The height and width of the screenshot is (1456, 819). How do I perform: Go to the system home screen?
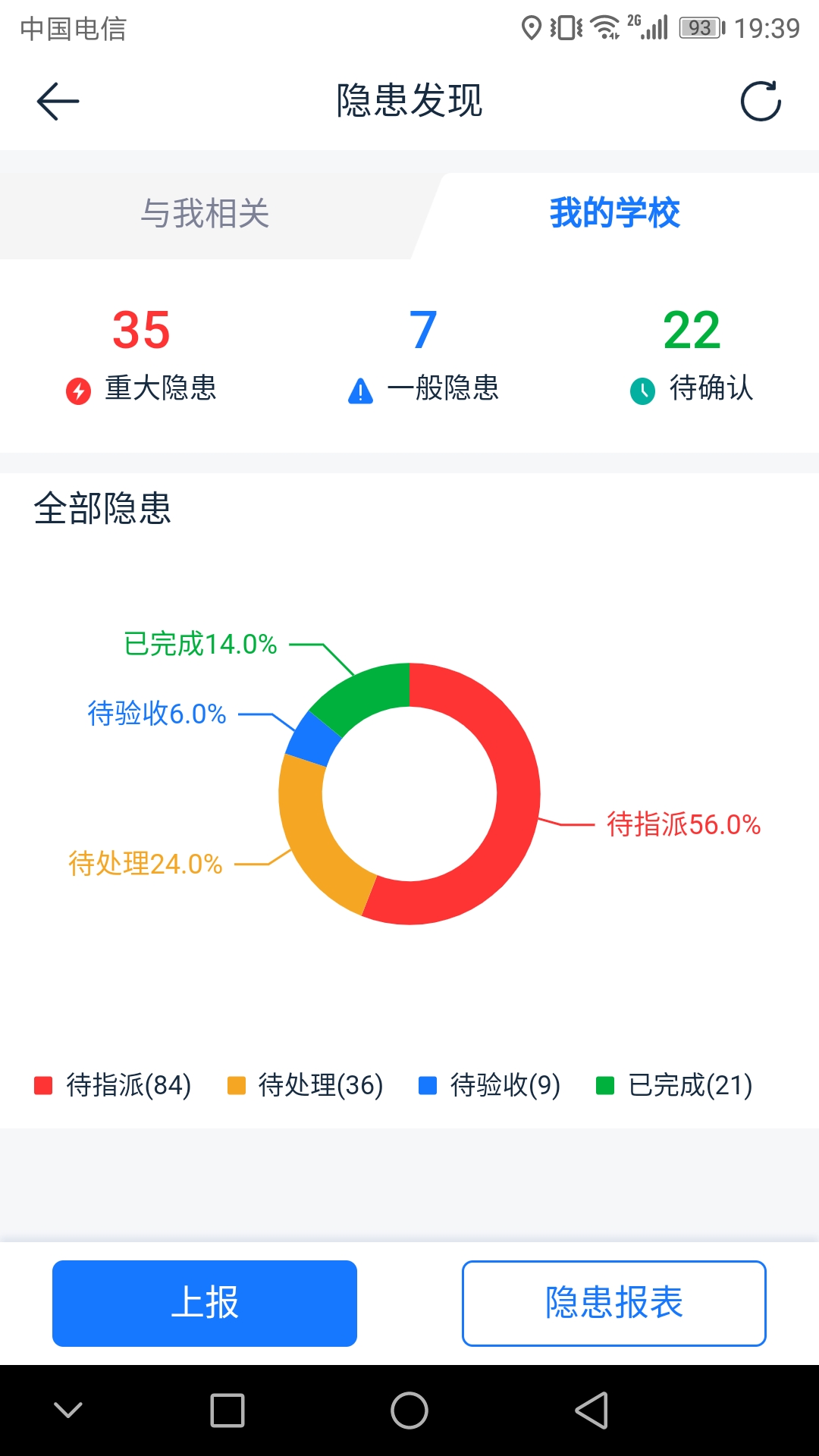tap(409, 1410)
